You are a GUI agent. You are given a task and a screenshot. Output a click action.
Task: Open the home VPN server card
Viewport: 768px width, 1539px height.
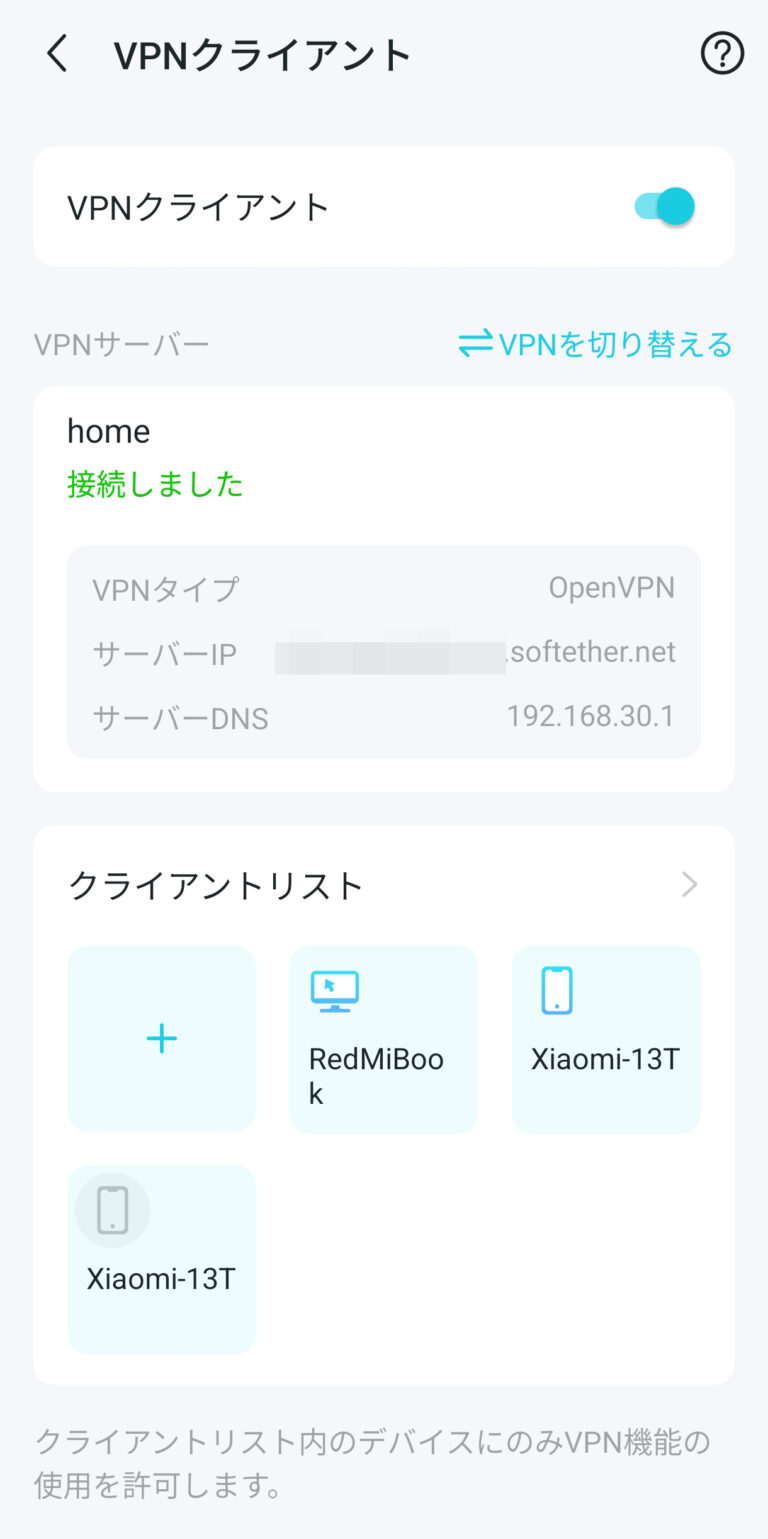point(383,458)
